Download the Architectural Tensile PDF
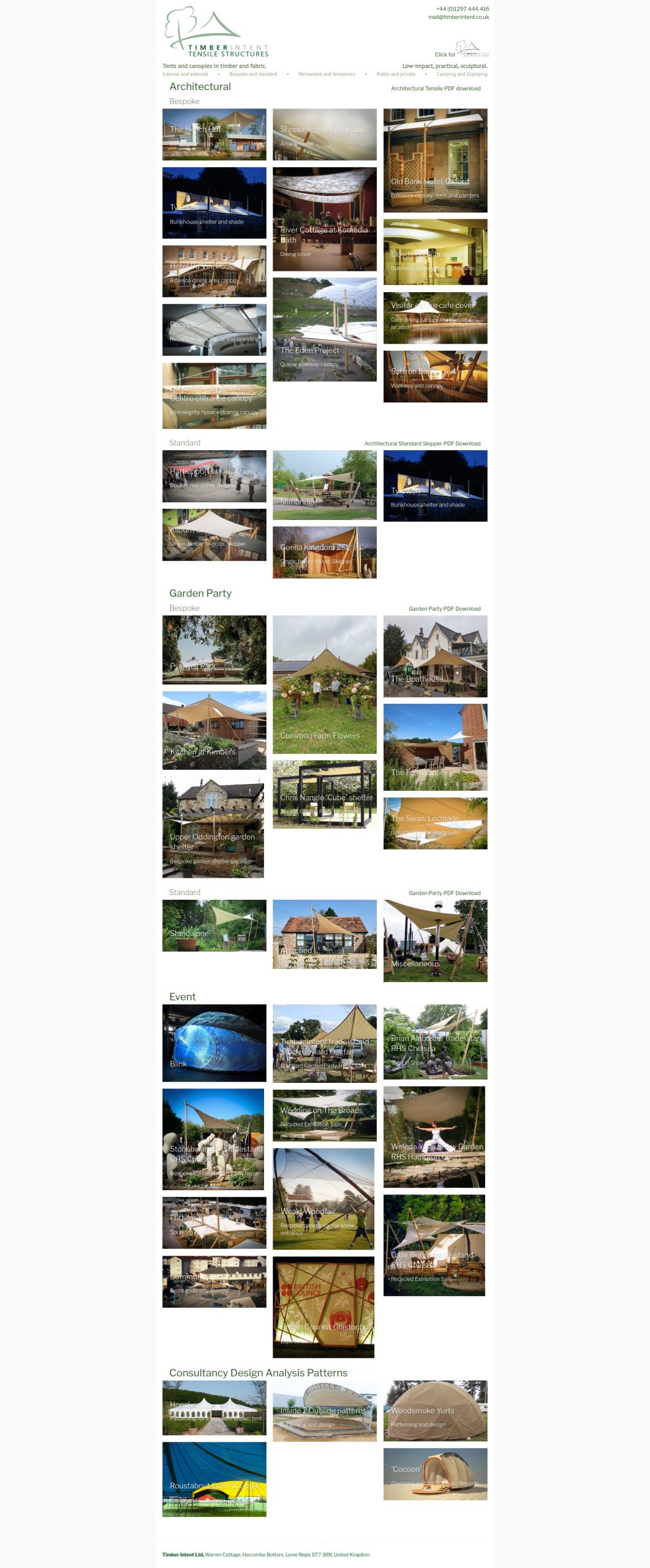The width and height of the screenshot is (650, 1568). [x=436, y=88]
